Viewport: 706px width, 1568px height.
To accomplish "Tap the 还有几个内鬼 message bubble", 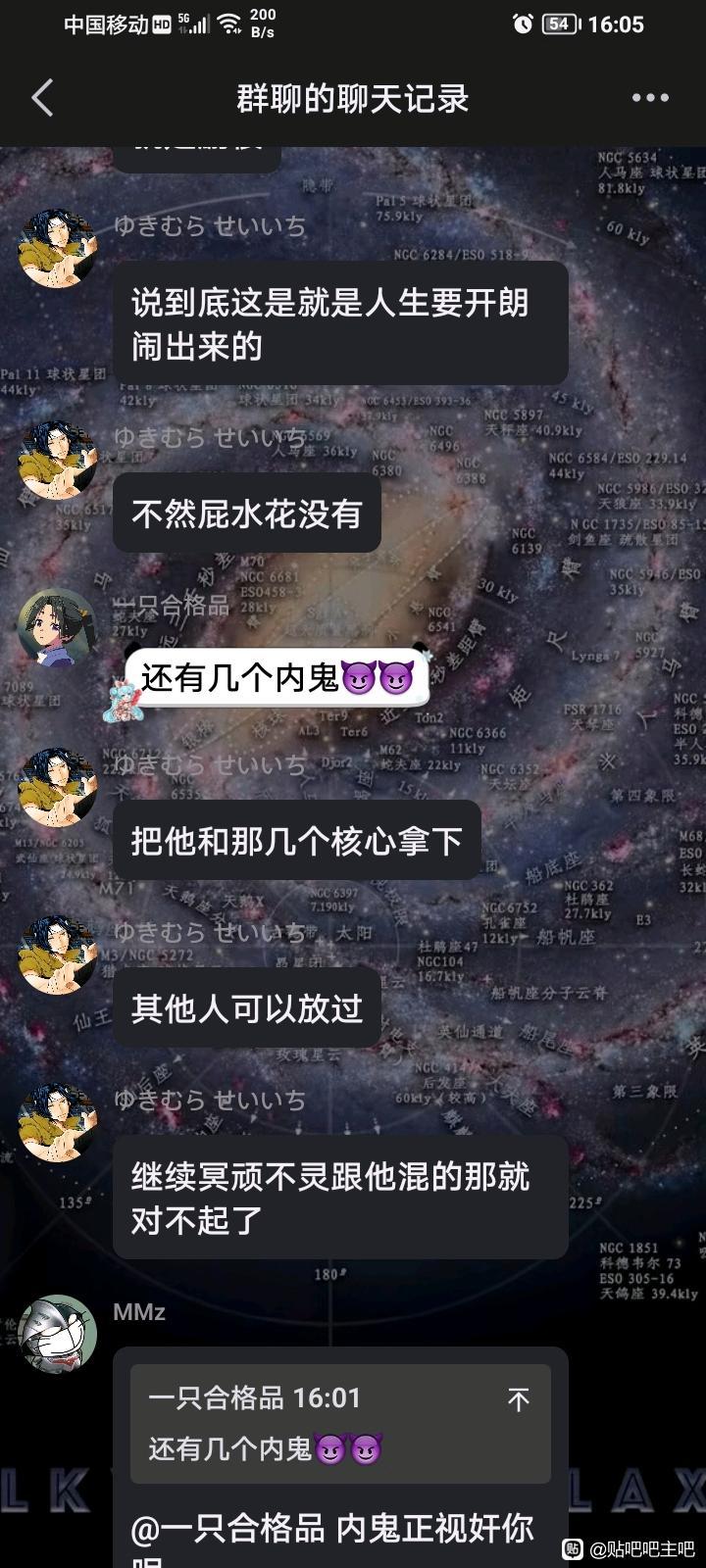I will [x=277, y=677].
